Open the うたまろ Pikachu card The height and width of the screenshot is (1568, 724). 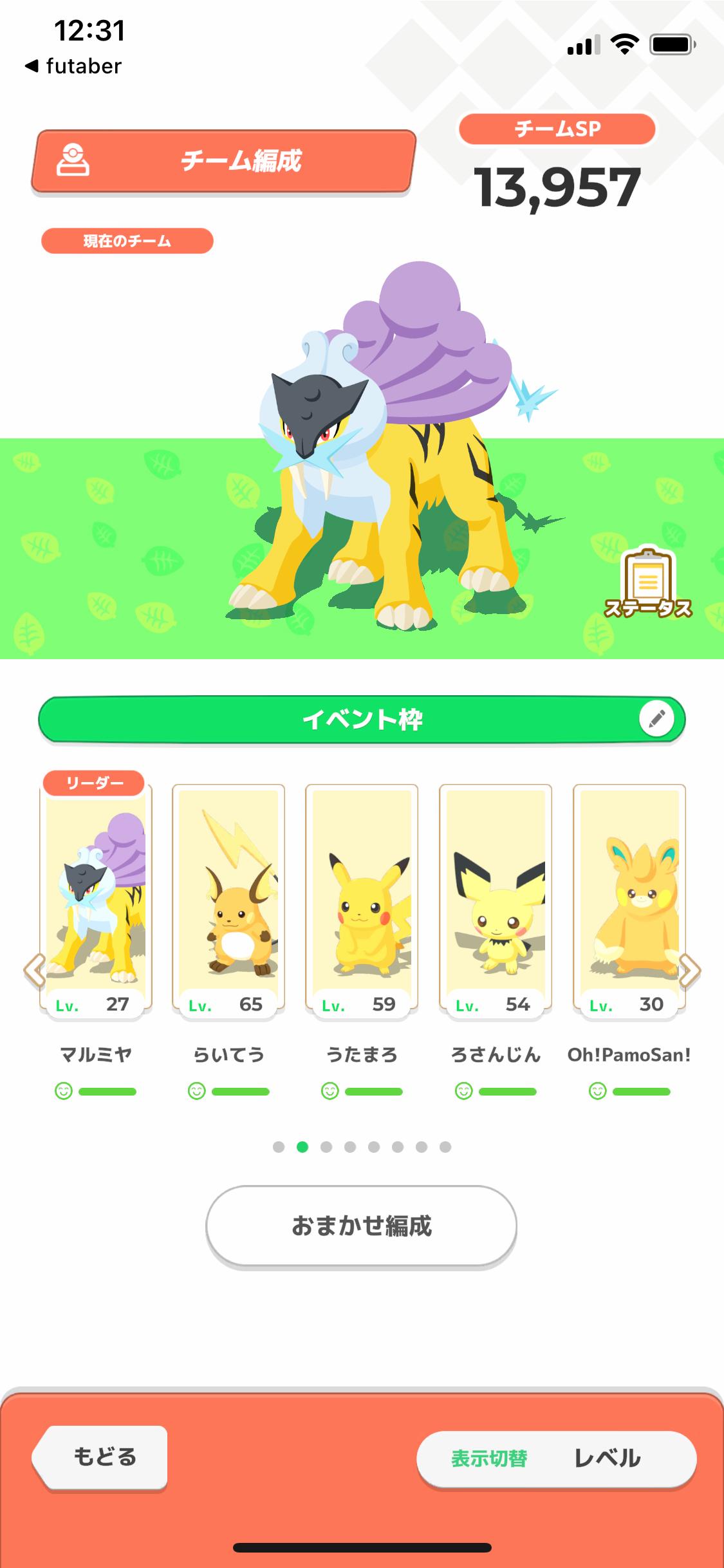point(362,901)
